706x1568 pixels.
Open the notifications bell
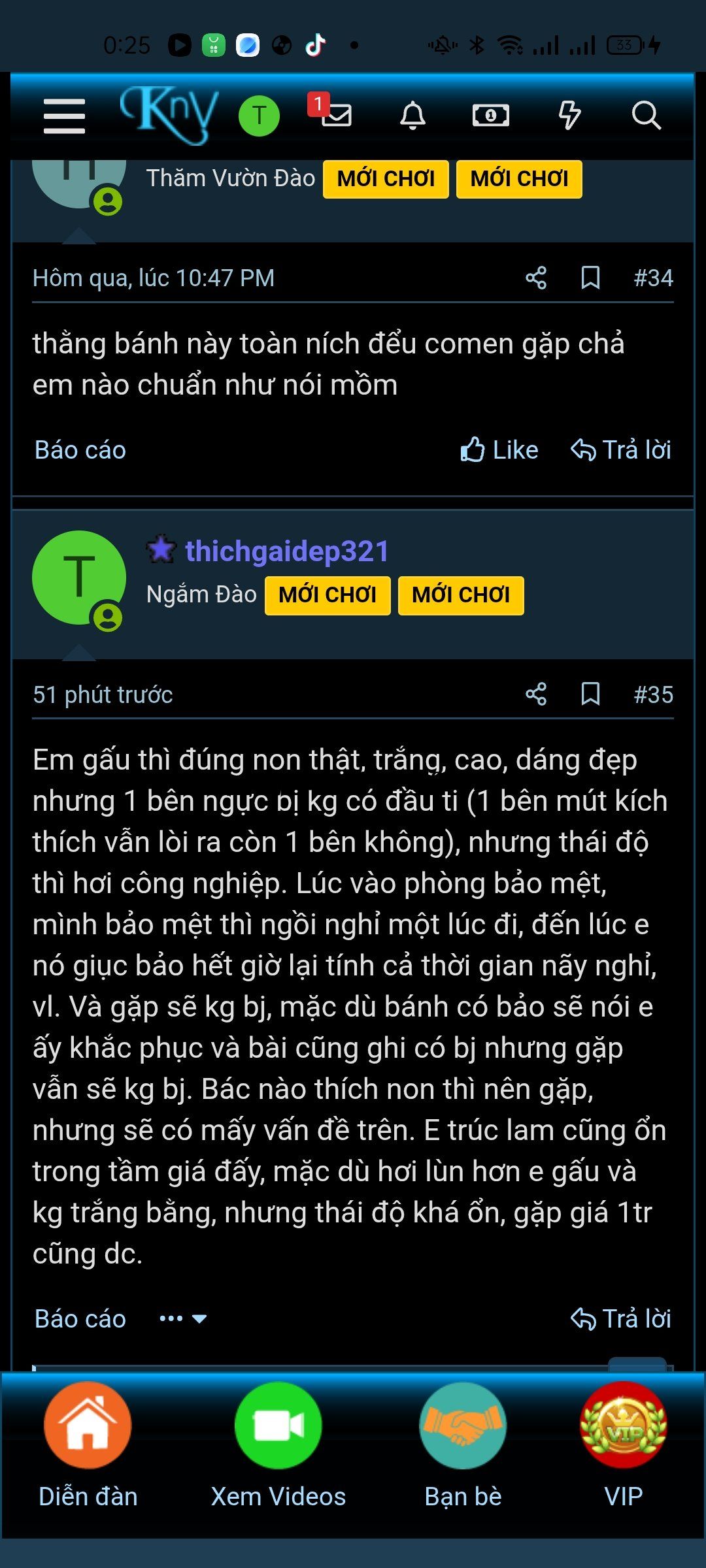click(412, 116)
